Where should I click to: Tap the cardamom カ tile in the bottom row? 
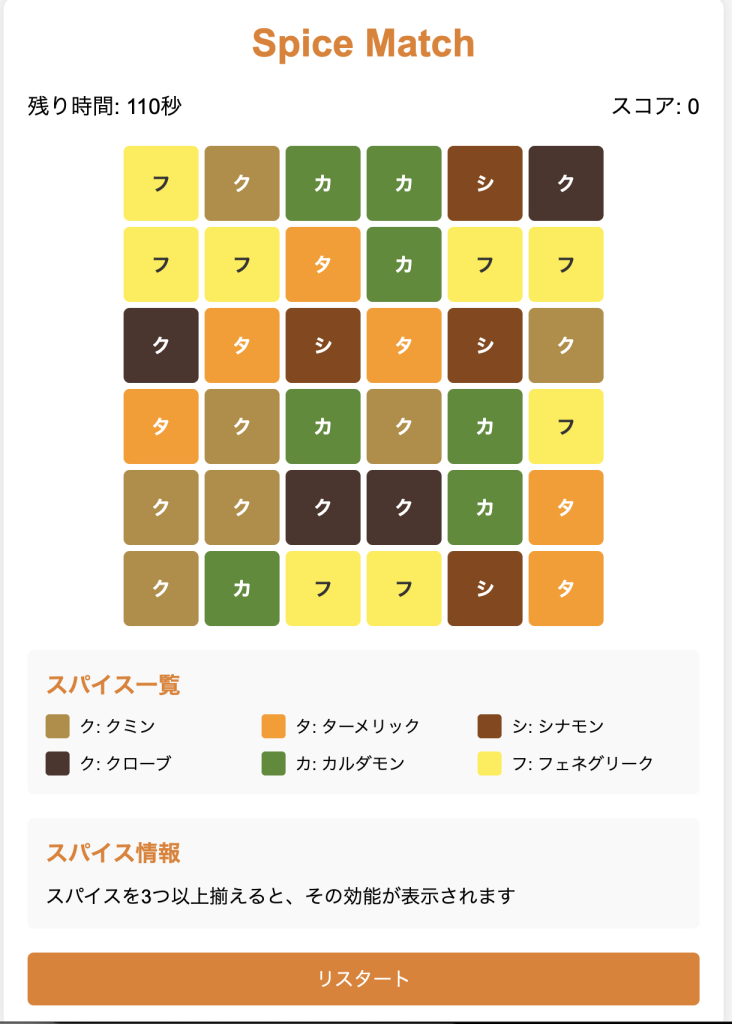[x=242, y=588]
